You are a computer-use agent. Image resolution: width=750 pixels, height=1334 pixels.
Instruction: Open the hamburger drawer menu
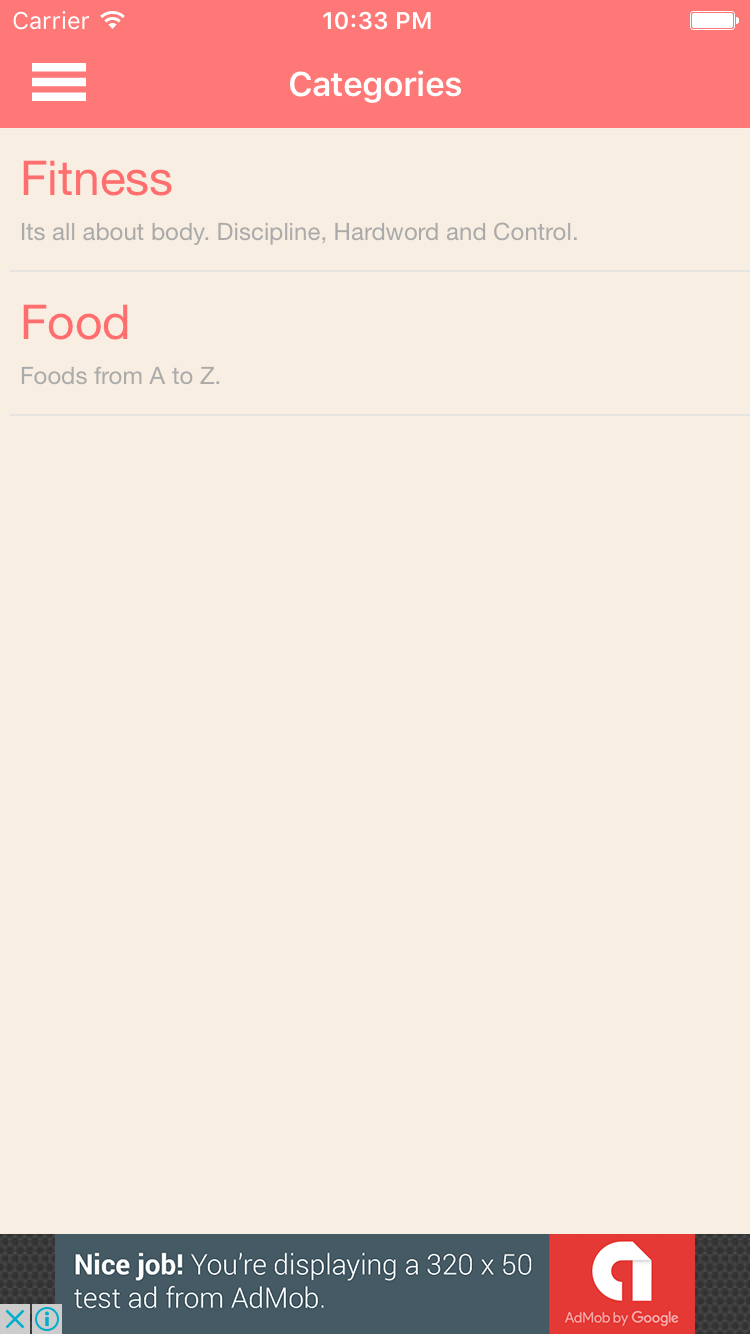point(59,82)
